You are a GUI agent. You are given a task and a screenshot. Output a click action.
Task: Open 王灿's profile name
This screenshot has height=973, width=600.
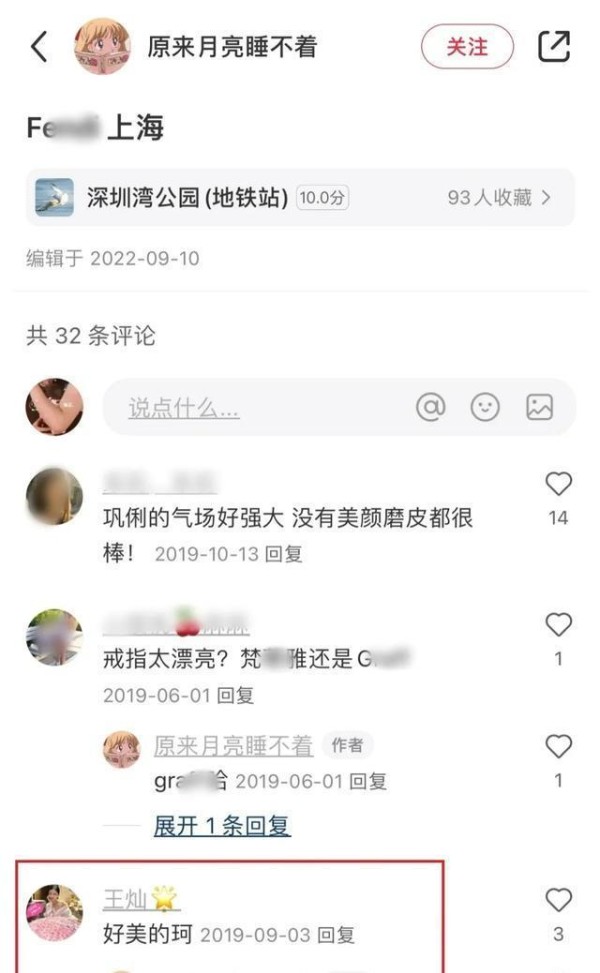tap(128, 898)
